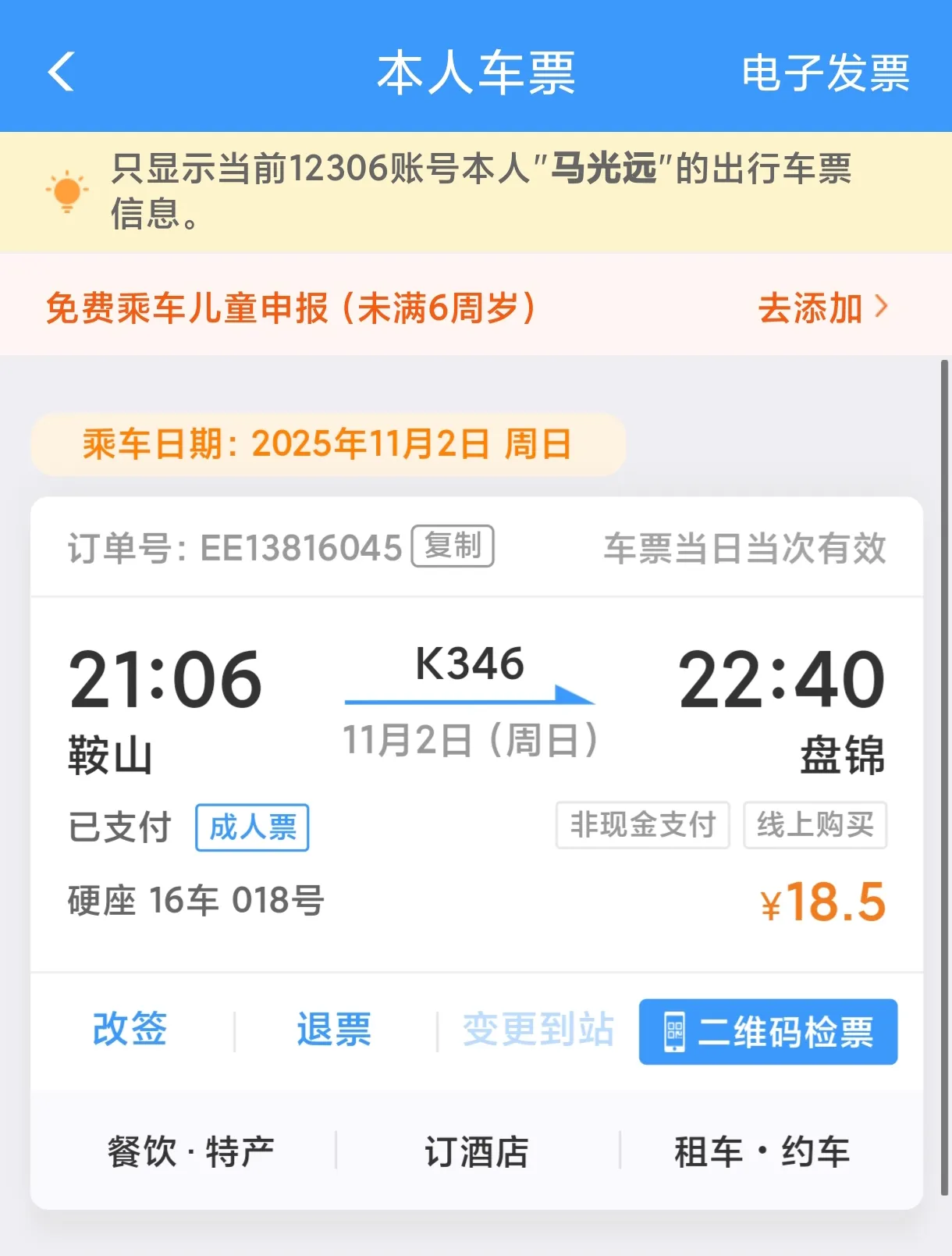
Task: Open 租车·约车 car rental entry
Action: (x=761, y=1150)
